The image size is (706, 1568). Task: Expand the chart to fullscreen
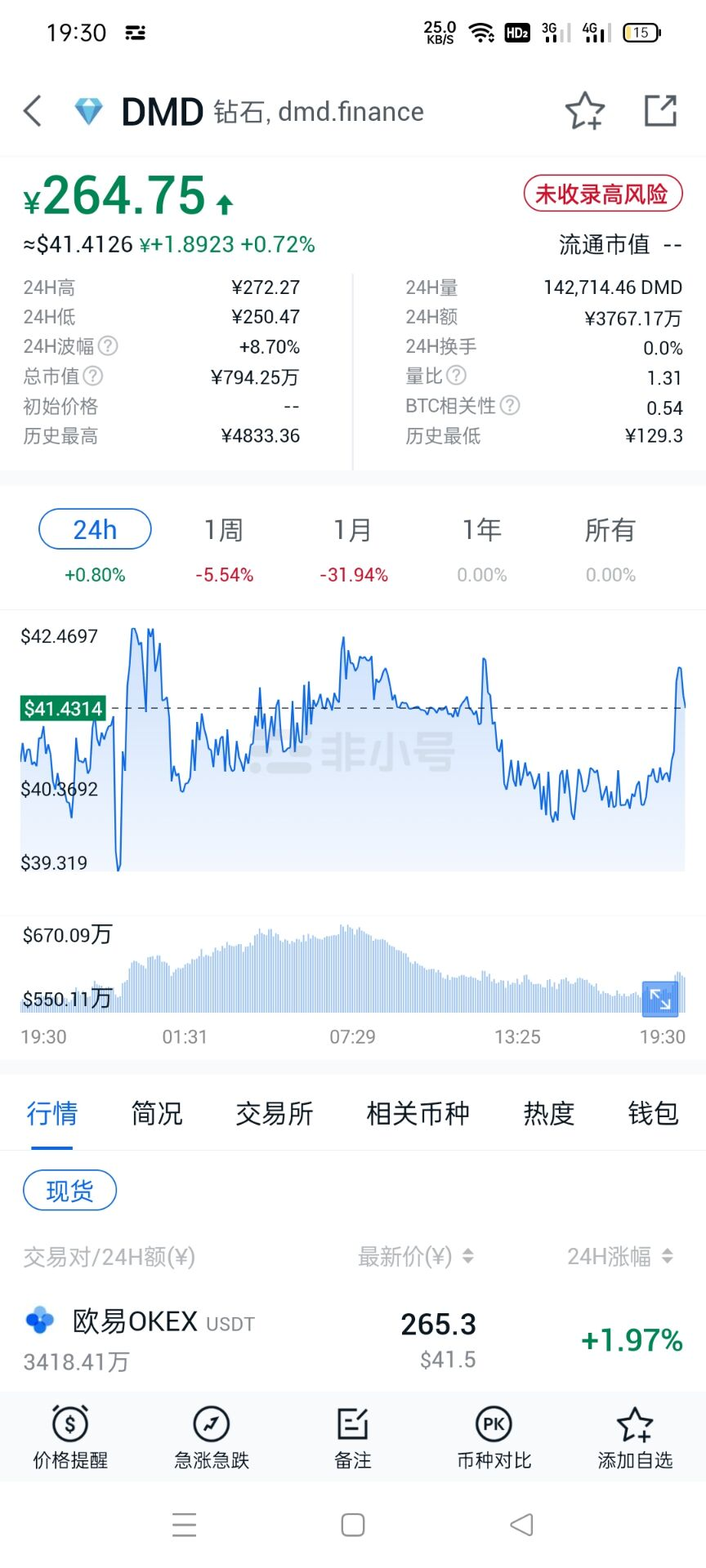659,998
